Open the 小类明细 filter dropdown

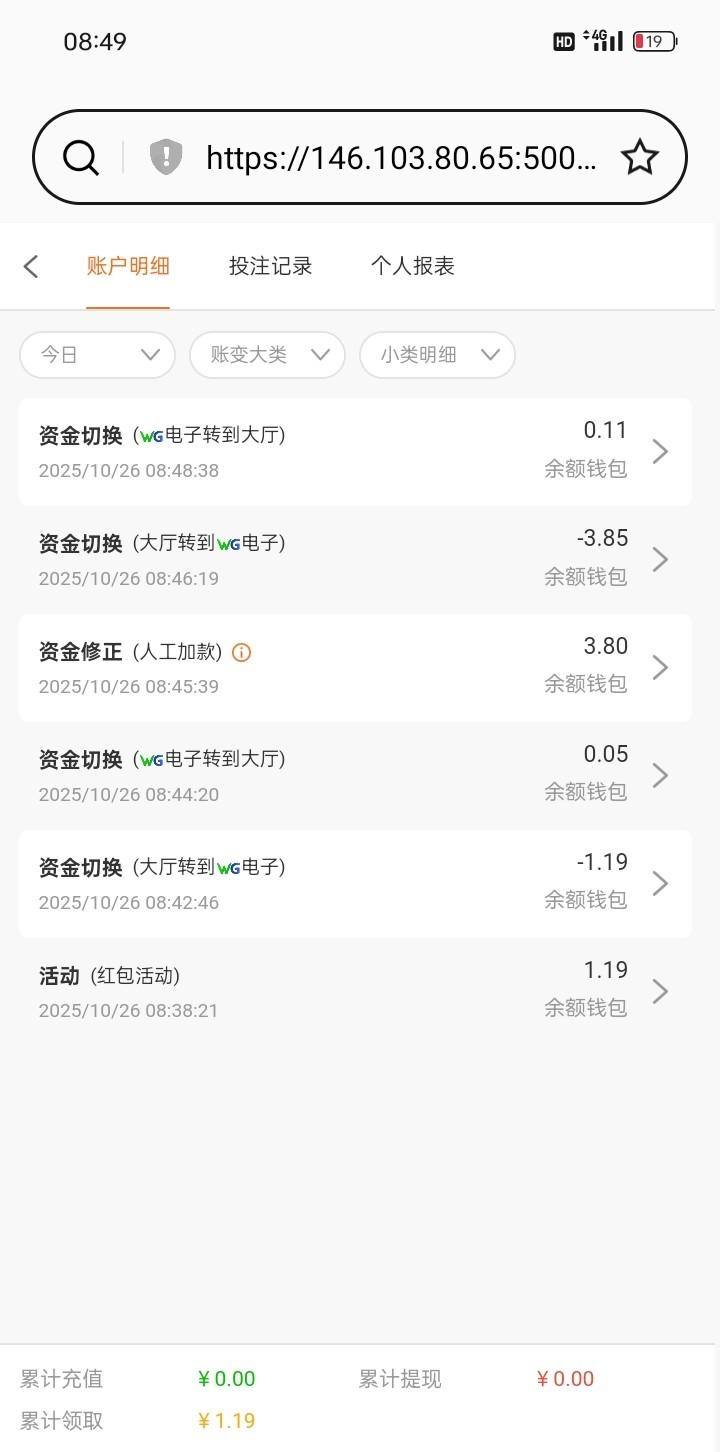click(x=437, y=355)
